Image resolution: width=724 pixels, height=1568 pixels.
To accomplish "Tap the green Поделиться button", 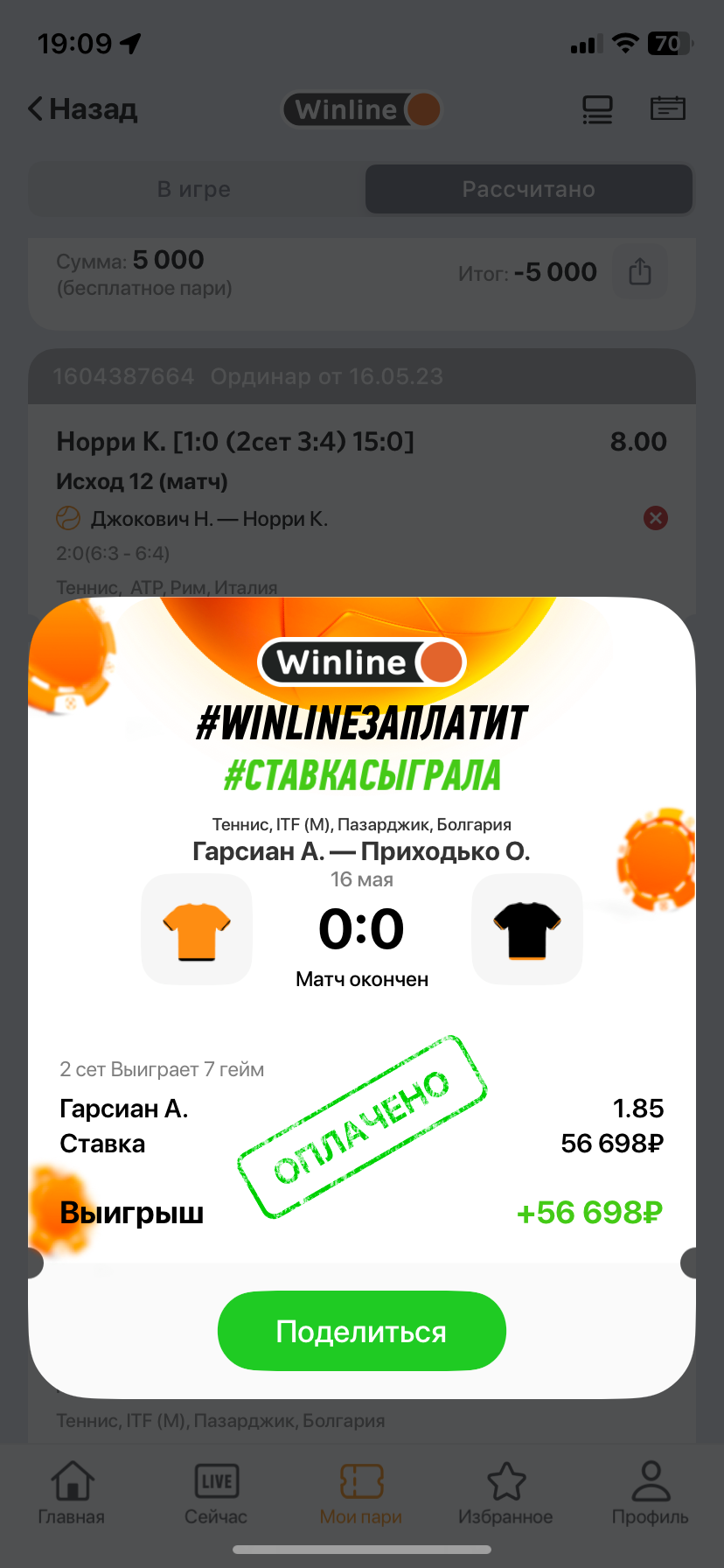I will pyautogui.click(x=361, y=1331).
